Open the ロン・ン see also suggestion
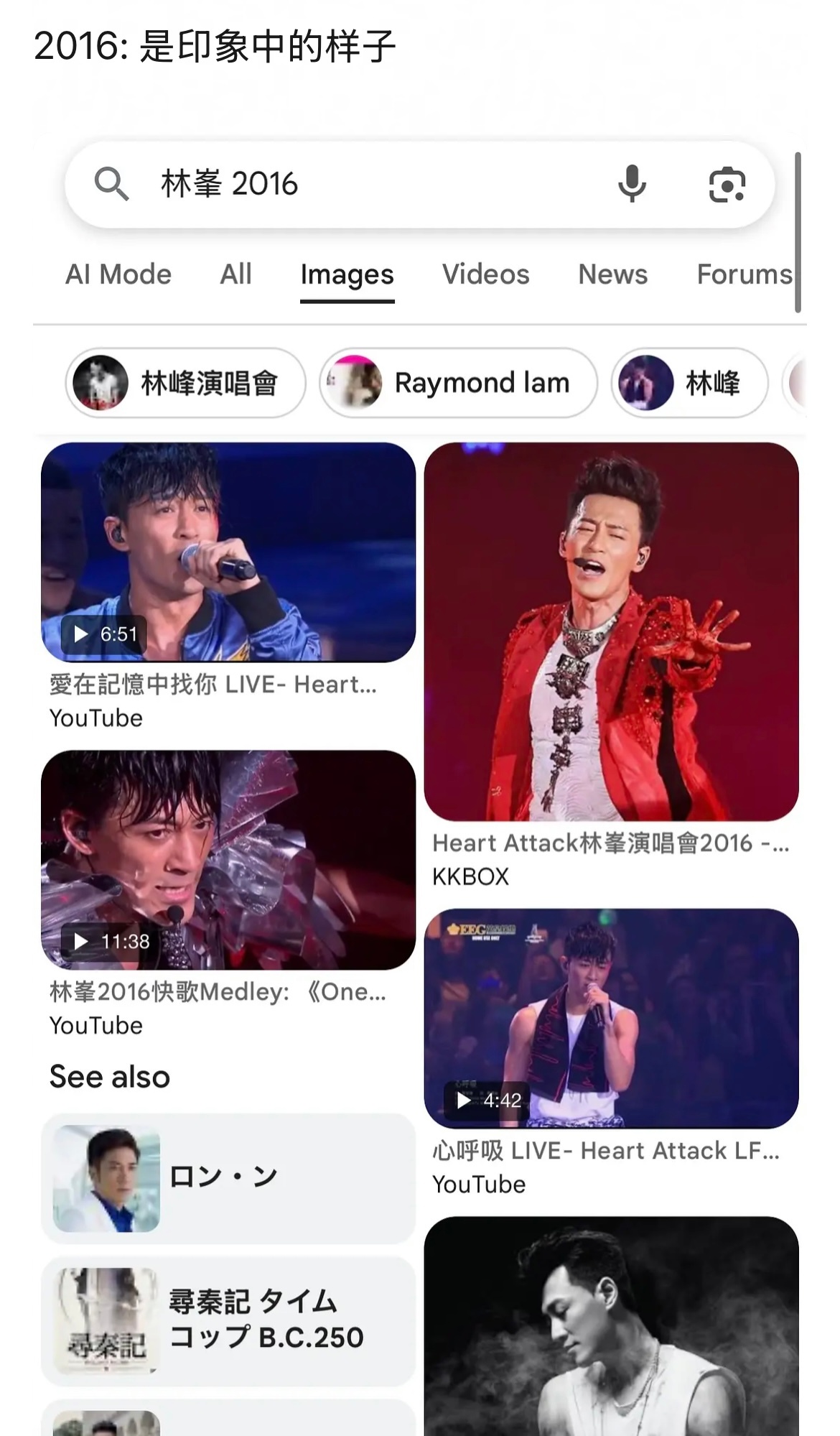Image resolution: width=840 pixels, height=1436 pixels. [x=228, y=1178]
